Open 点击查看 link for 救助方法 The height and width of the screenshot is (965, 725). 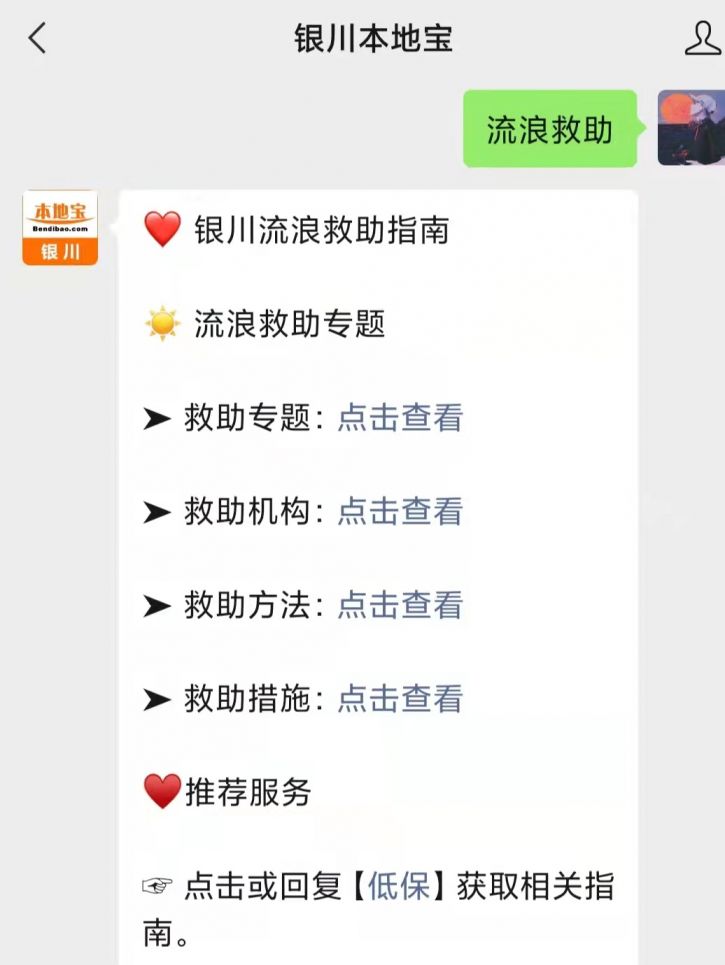pyautogui.click(x=400, y=605)
